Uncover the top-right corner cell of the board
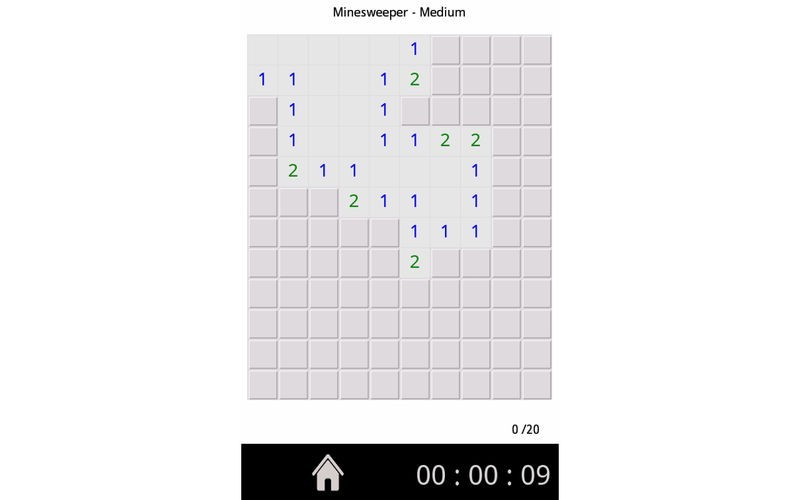 click(x=537, y=49)
